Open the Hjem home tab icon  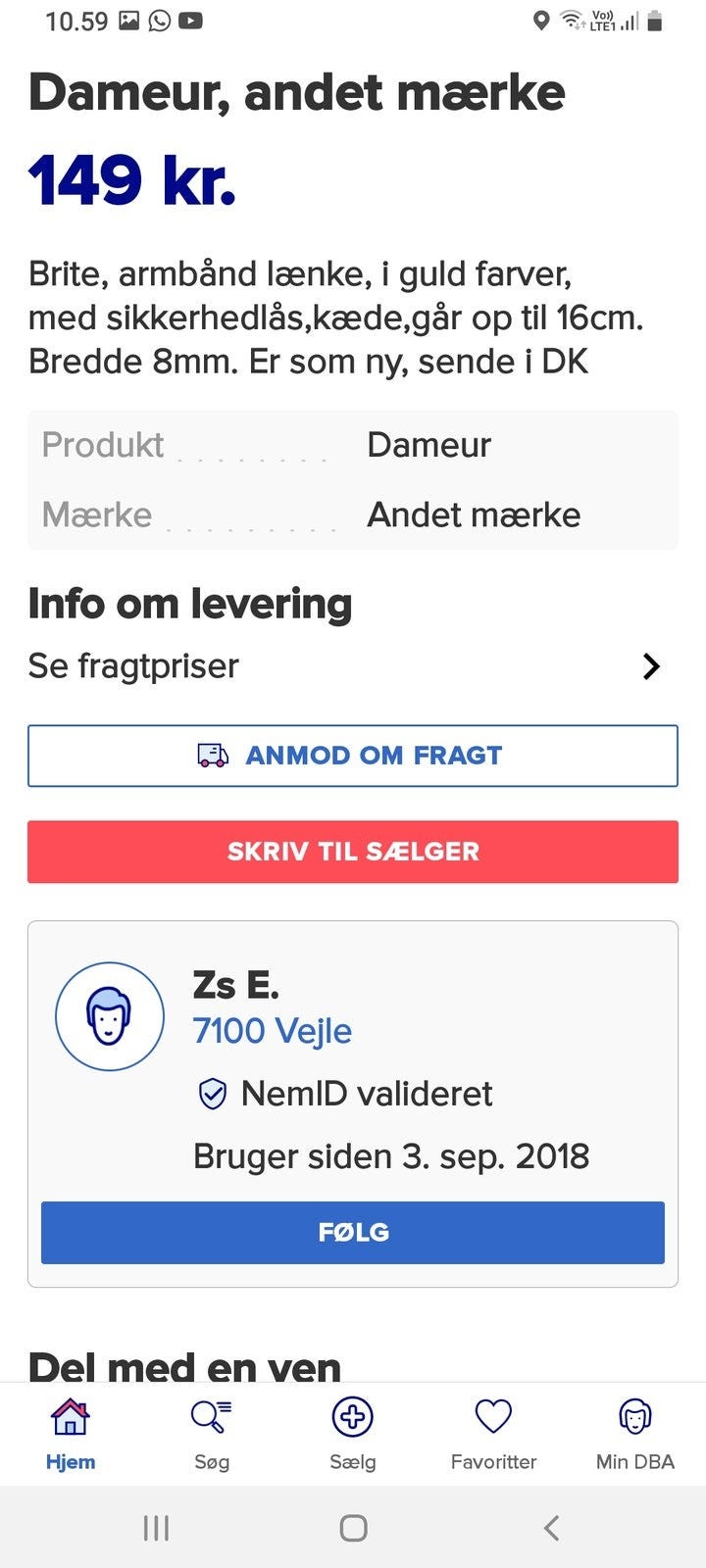coord(69,1416)
